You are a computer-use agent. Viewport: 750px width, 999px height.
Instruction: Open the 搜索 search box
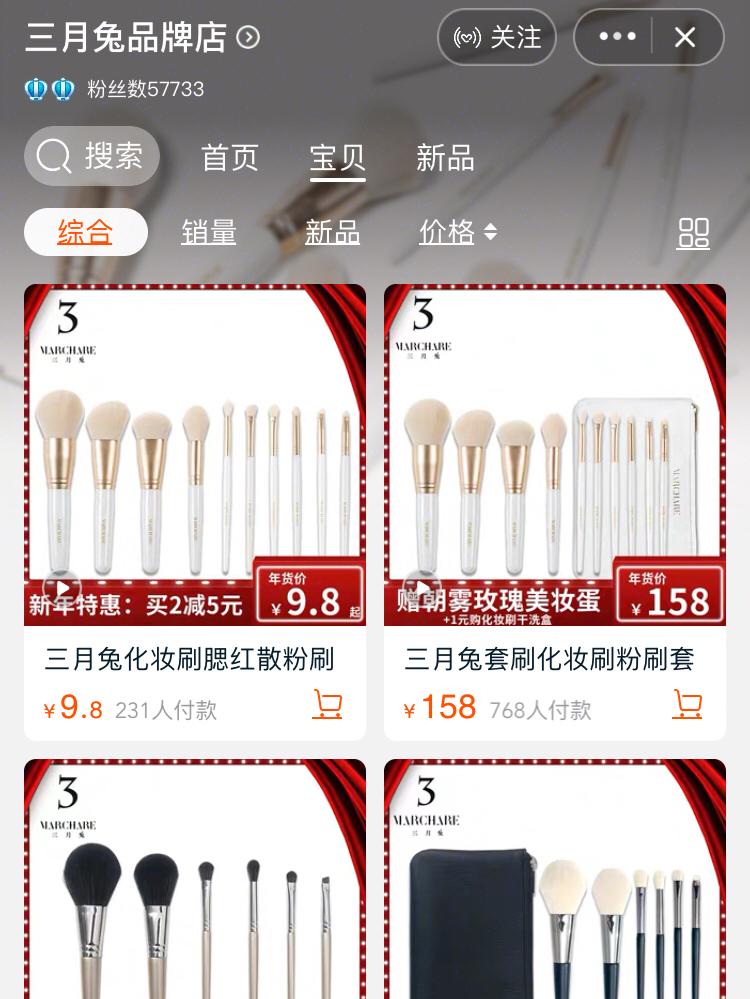tap(92, 156)
